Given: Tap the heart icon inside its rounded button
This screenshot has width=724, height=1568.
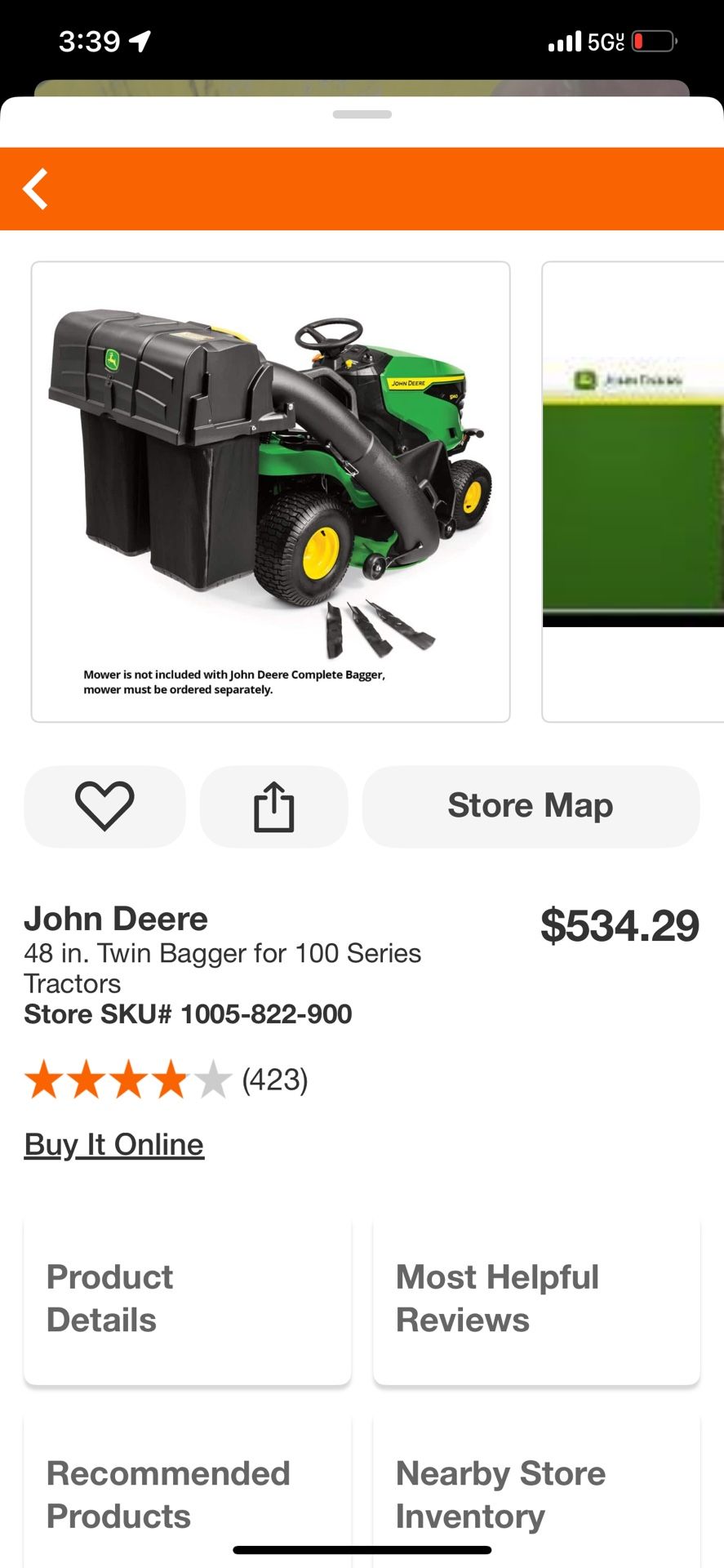Looking at the screenshot, I should pos(104,806).
